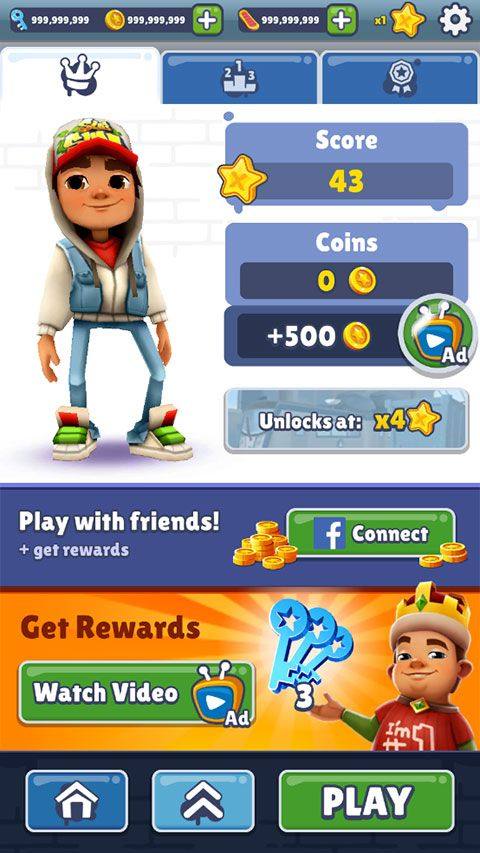
Task: Open the score multiplier star
Action: [x=407, y=21]
